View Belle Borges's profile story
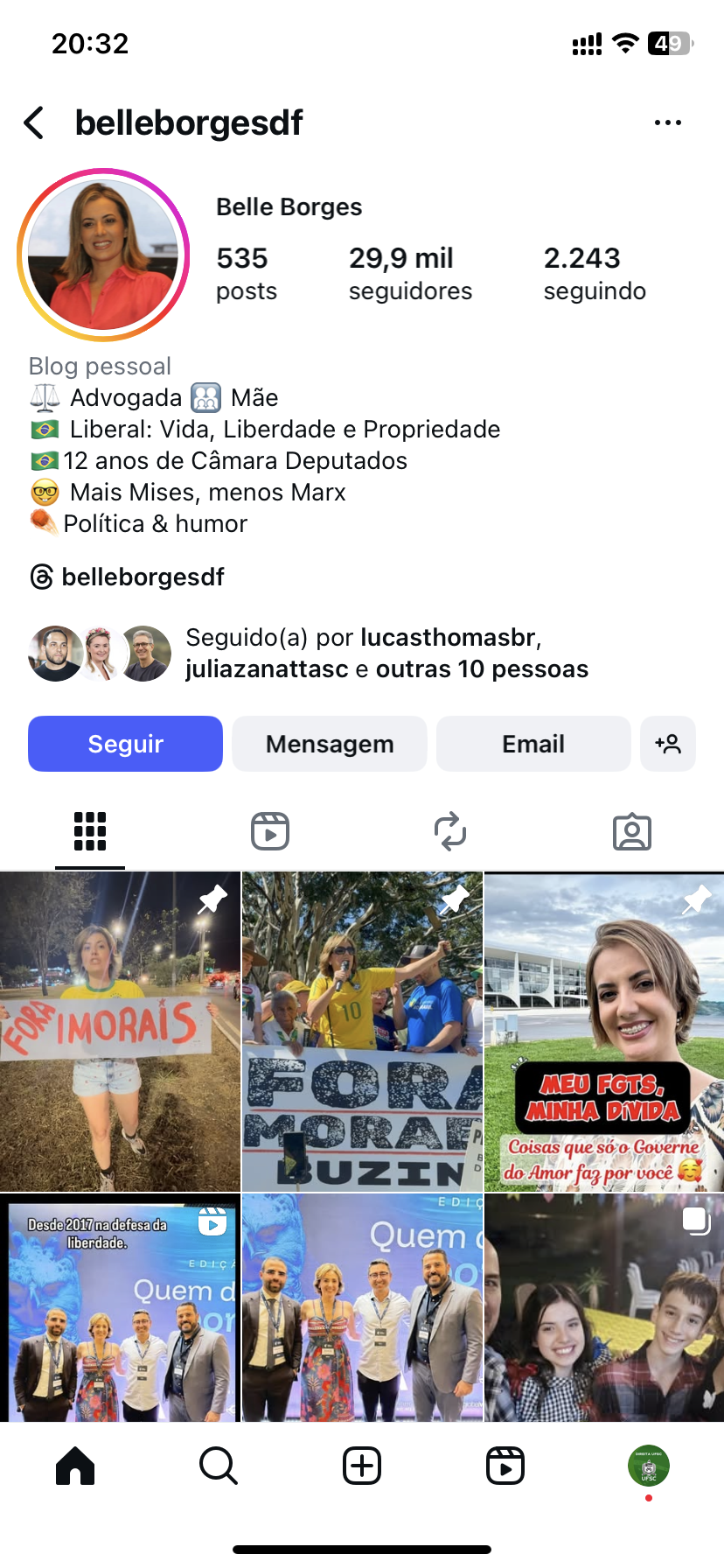Viewport: 724px width, 1568px height. 103,255
